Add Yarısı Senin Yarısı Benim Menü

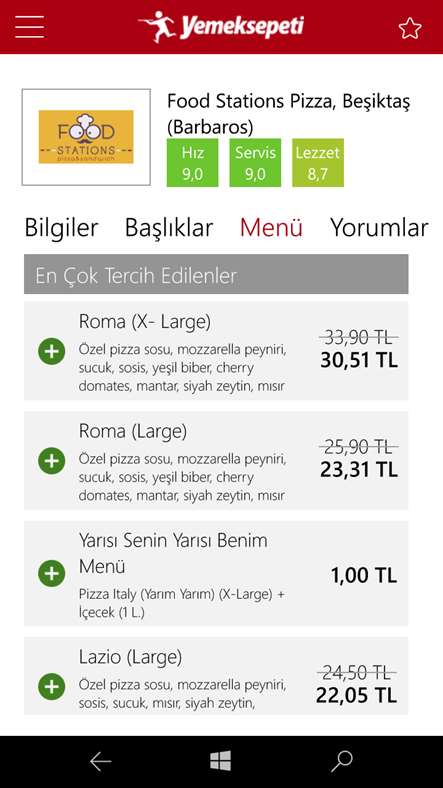[52, 573]
